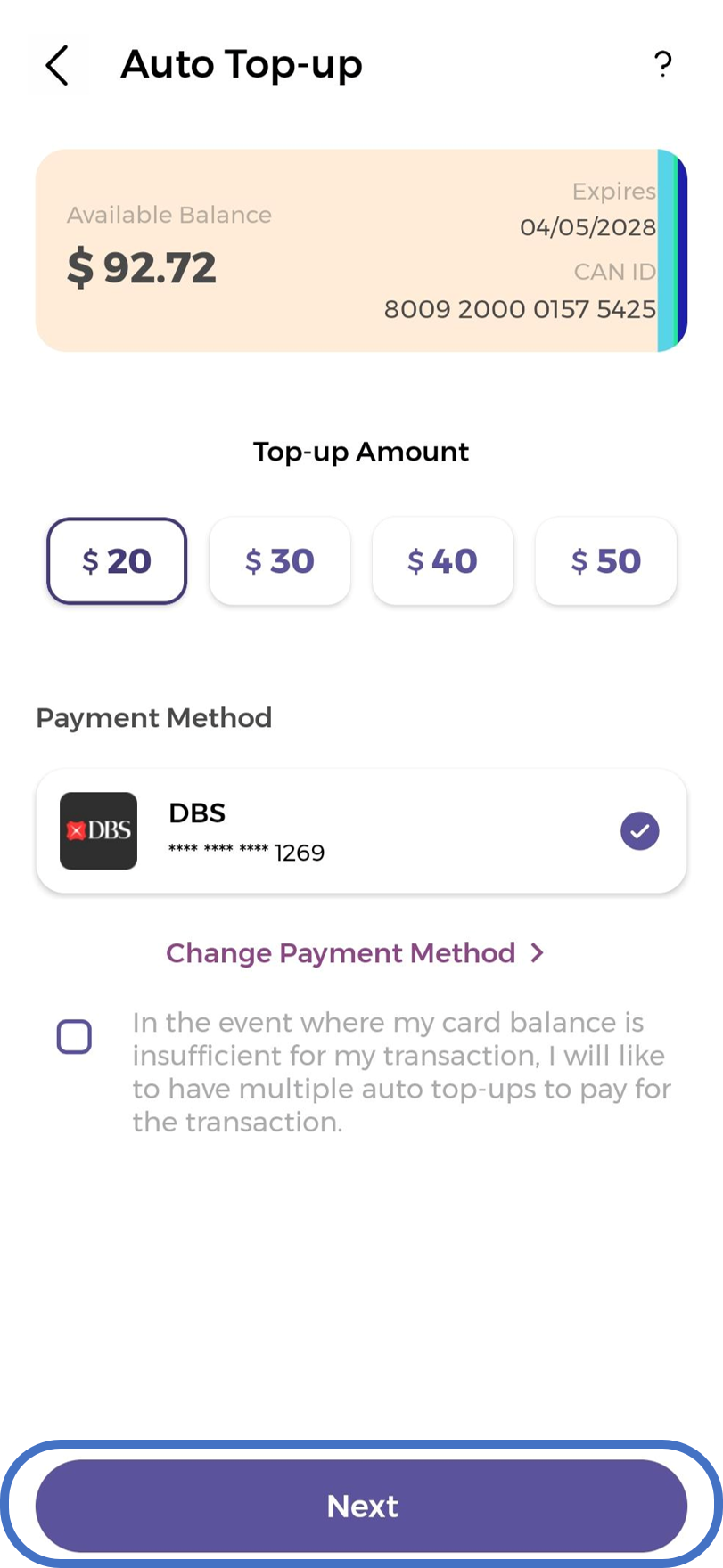This screenshot has height=1568, width=723.
Task: Open the help question mark
Action: [x=662, y=64]
